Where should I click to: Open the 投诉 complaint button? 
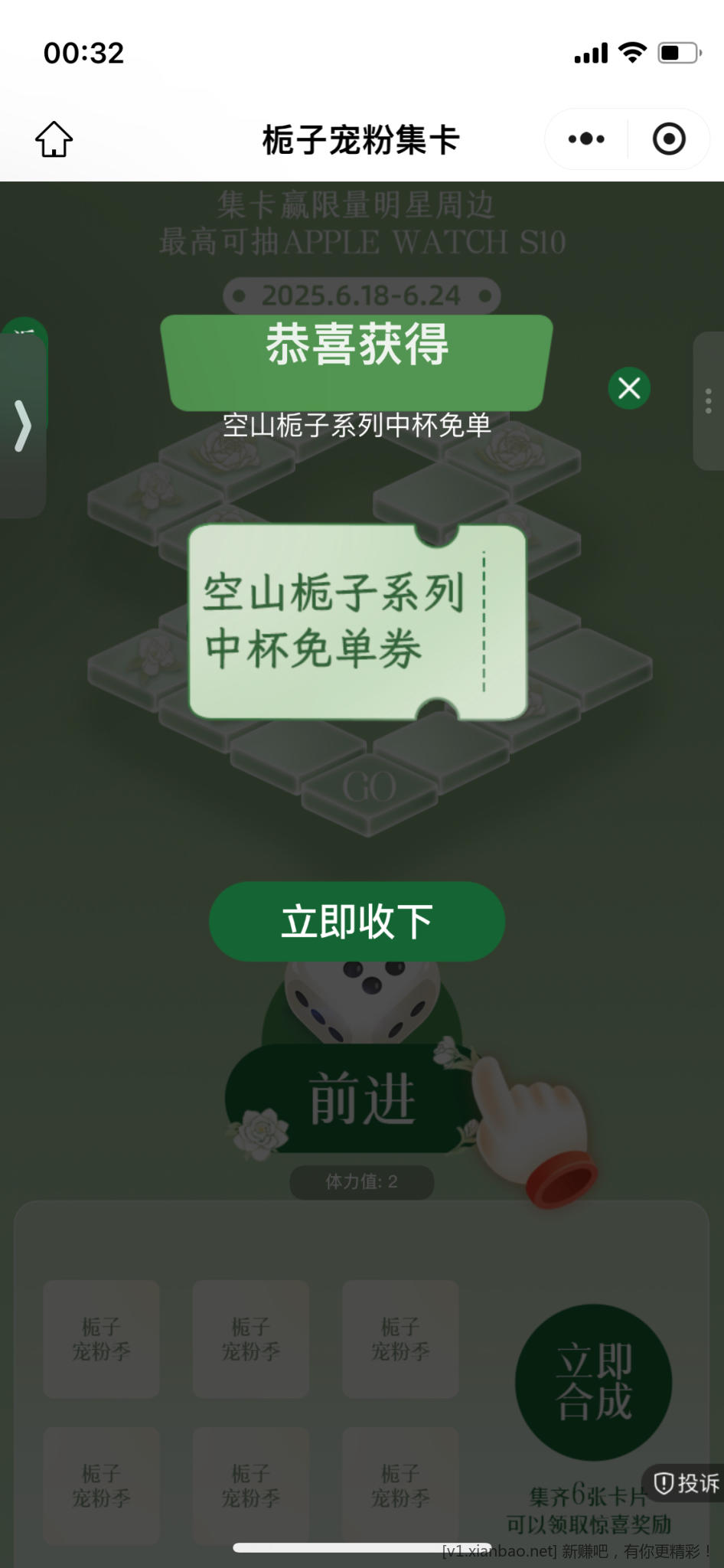coord(686,1483)
